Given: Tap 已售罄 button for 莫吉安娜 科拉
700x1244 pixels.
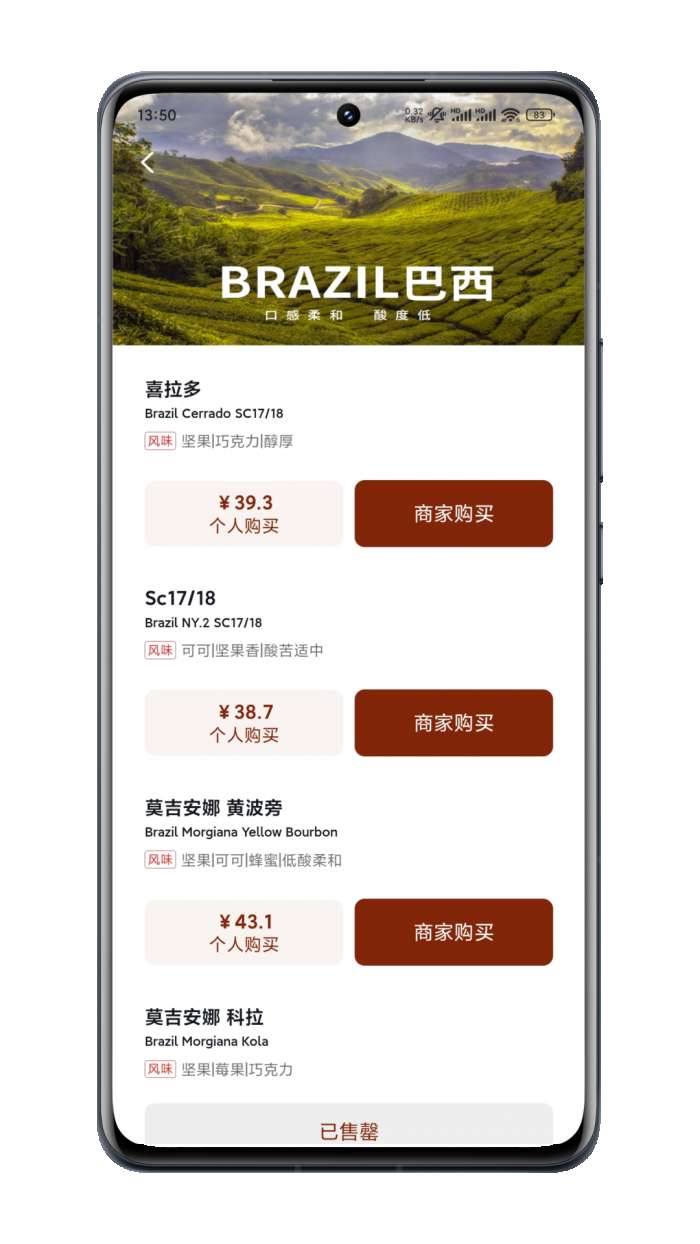Looking at the screenshot, I should click(x=349, y=1128).
